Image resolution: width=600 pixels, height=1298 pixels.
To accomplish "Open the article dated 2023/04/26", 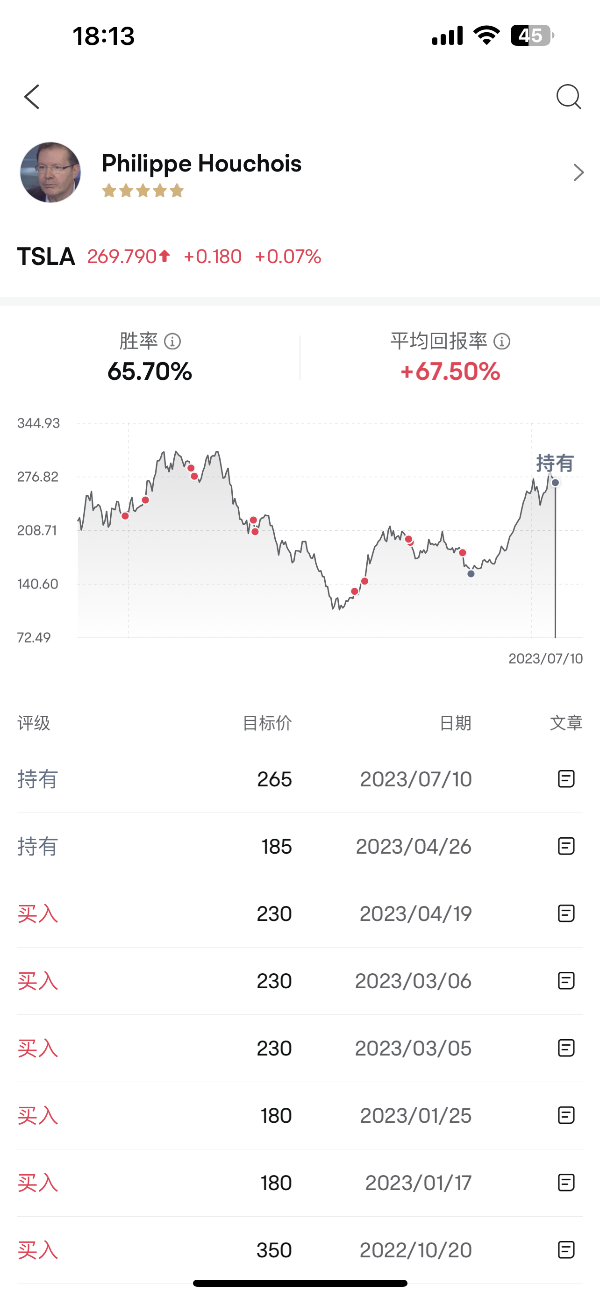I will 566,846.
